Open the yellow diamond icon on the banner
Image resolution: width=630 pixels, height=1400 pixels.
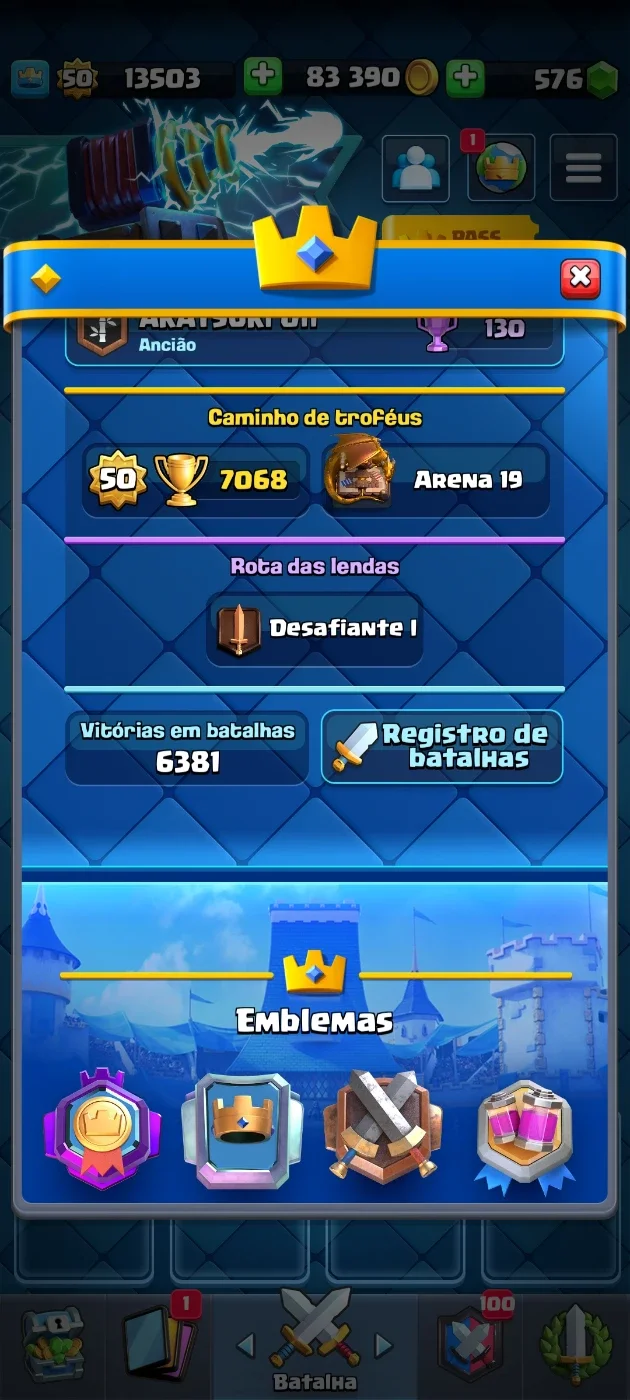tap(46, 279)
